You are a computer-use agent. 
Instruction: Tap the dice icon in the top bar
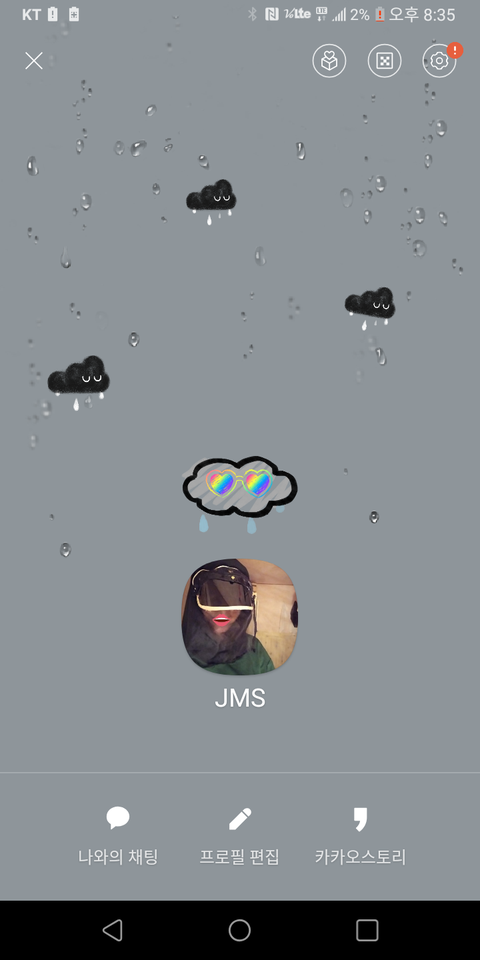pos(384,61)
